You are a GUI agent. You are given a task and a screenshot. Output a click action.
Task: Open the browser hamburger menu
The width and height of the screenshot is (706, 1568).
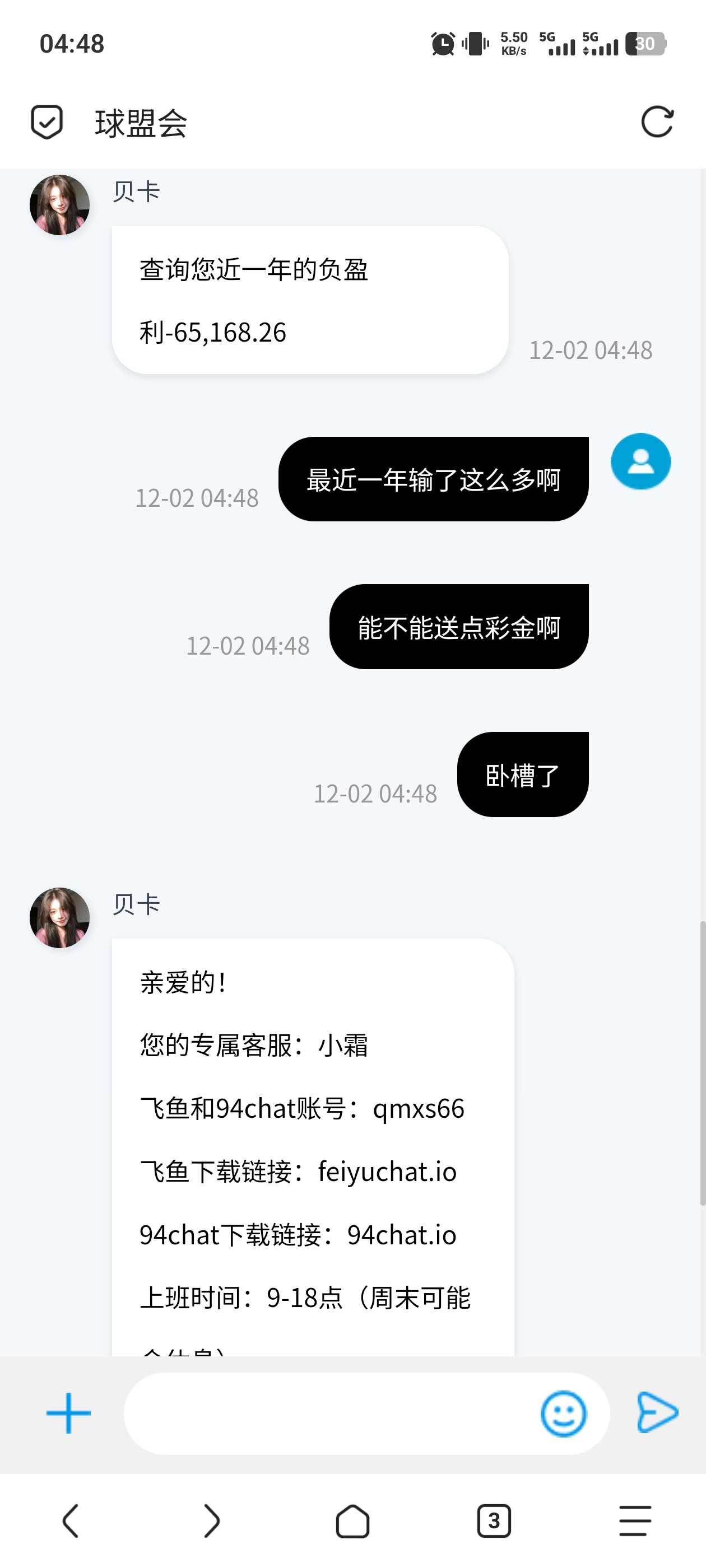point(635,1520)
